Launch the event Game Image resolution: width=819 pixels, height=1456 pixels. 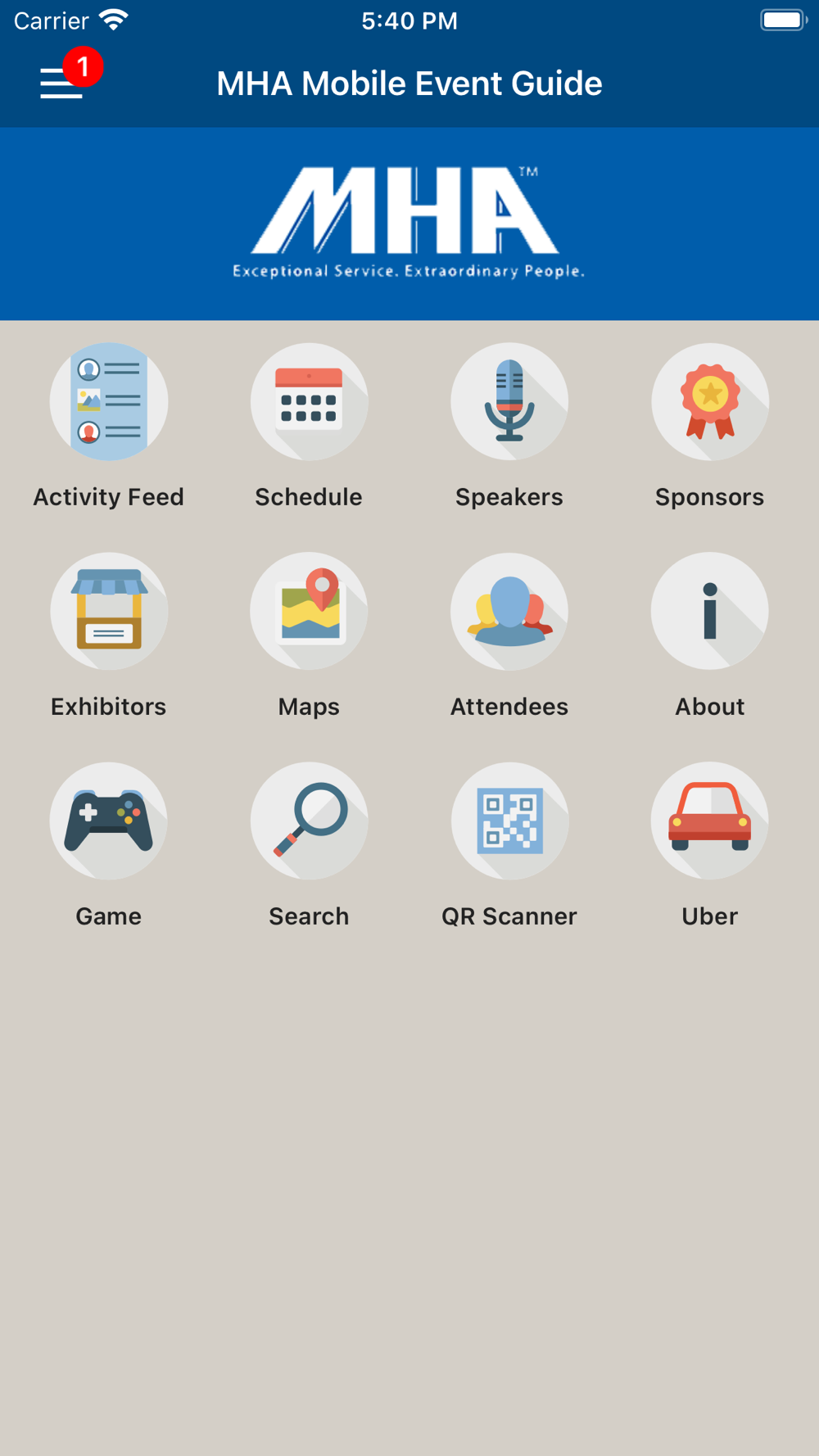pyautogui.click(x=109, y=846)
